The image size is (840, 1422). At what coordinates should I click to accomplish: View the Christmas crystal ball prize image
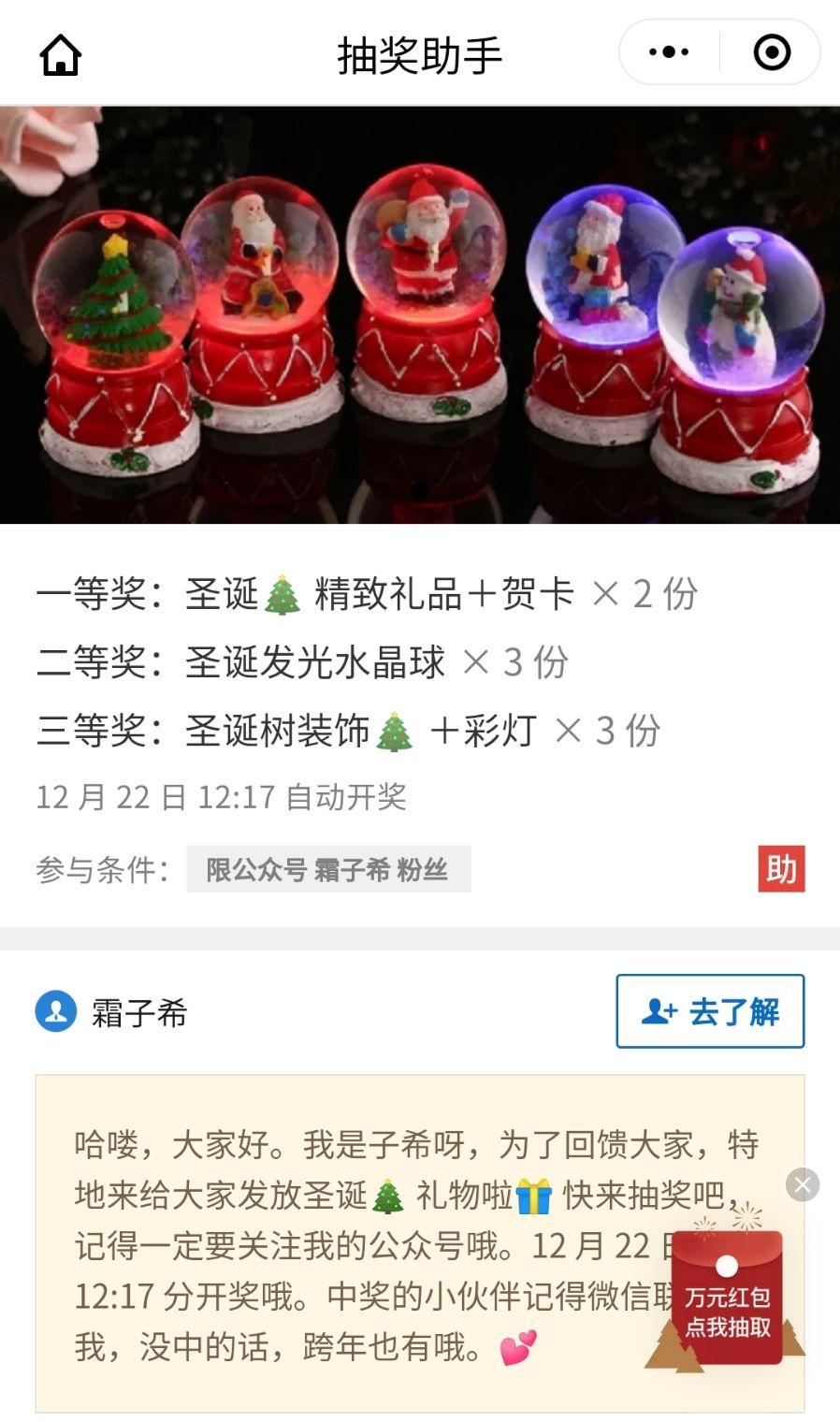click(x=420, y=314)
